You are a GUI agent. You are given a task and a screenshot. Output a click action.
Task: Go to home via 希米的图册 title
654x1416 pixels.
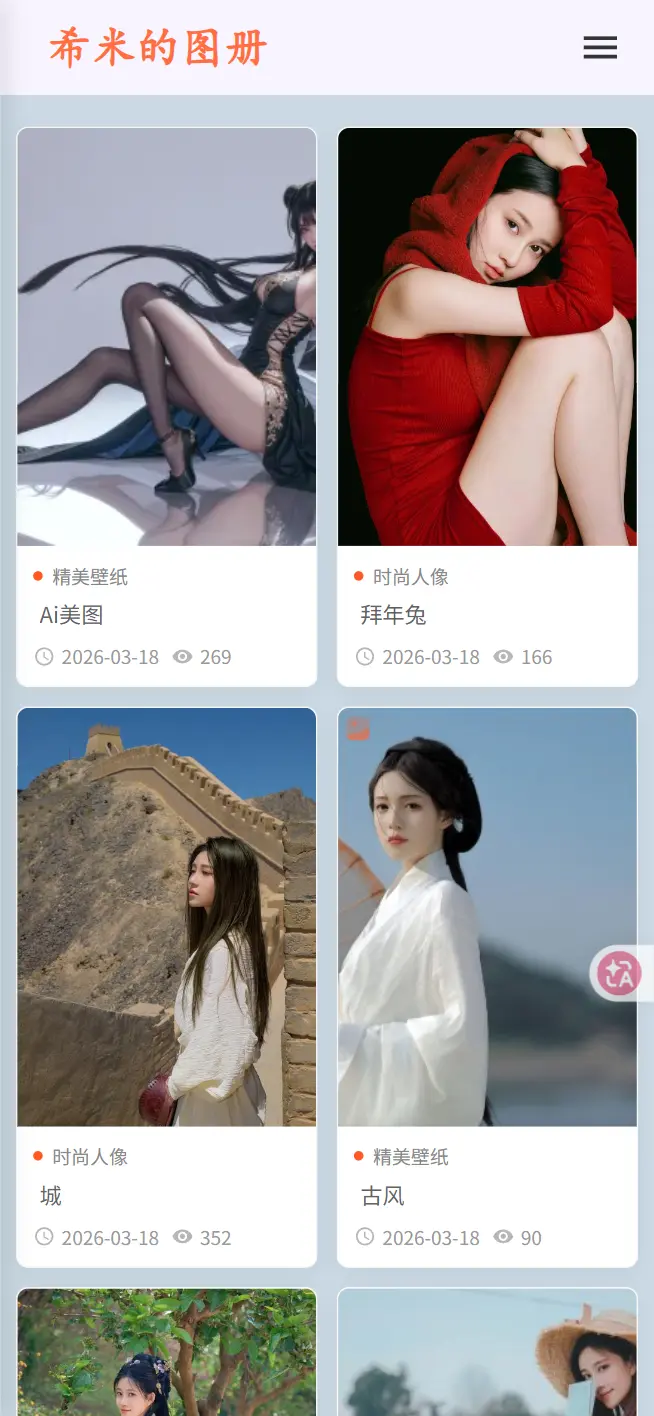tap(158, 48)
